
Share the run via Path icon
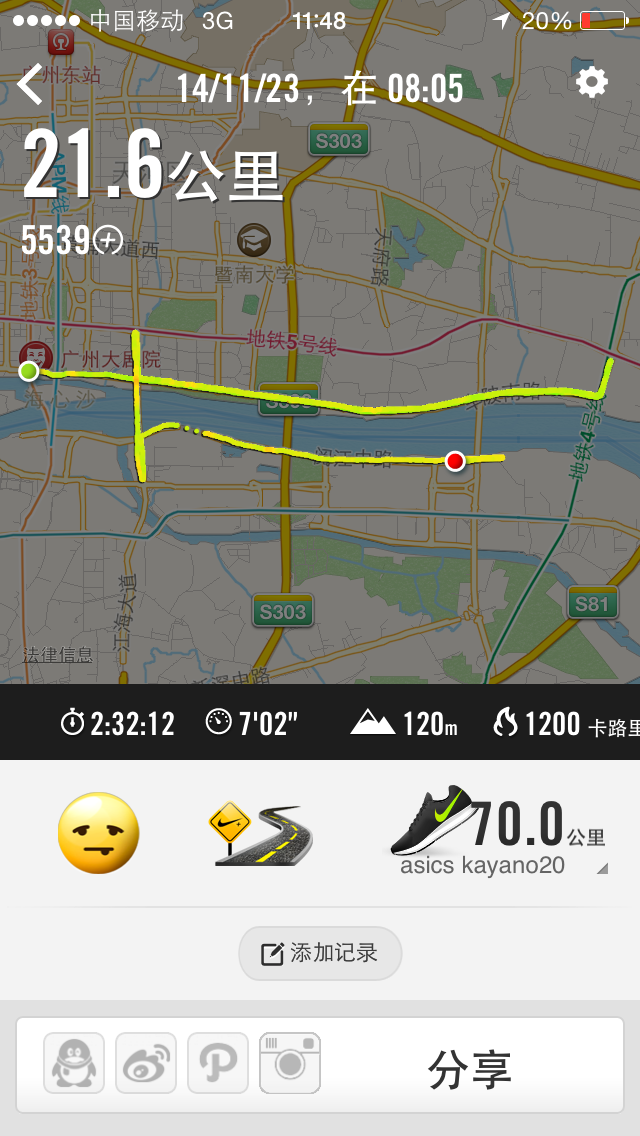click(x=218, y=1063)
